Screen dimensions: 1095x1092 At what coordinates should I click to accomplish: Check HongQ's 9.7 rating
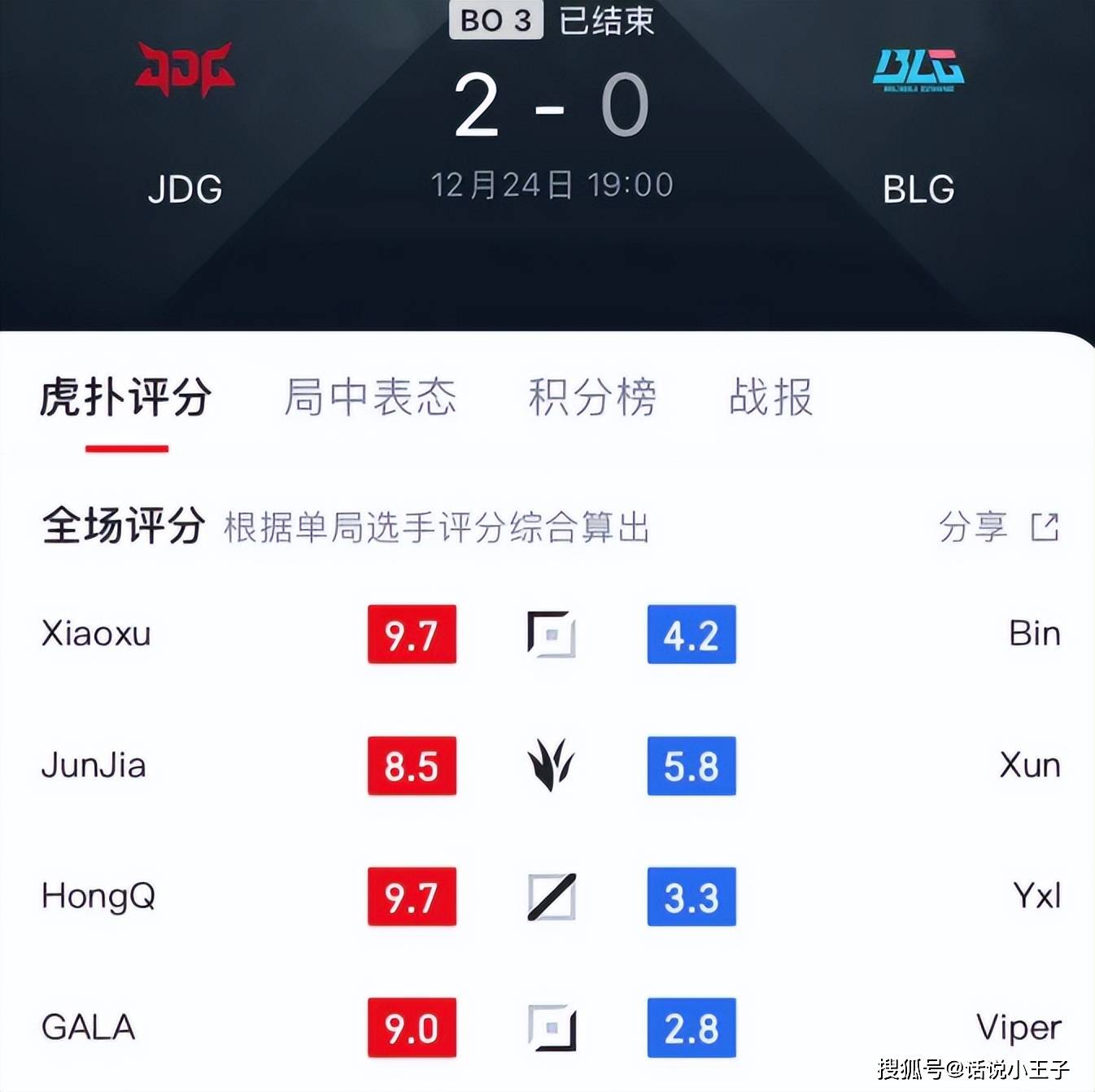point(412,897)
